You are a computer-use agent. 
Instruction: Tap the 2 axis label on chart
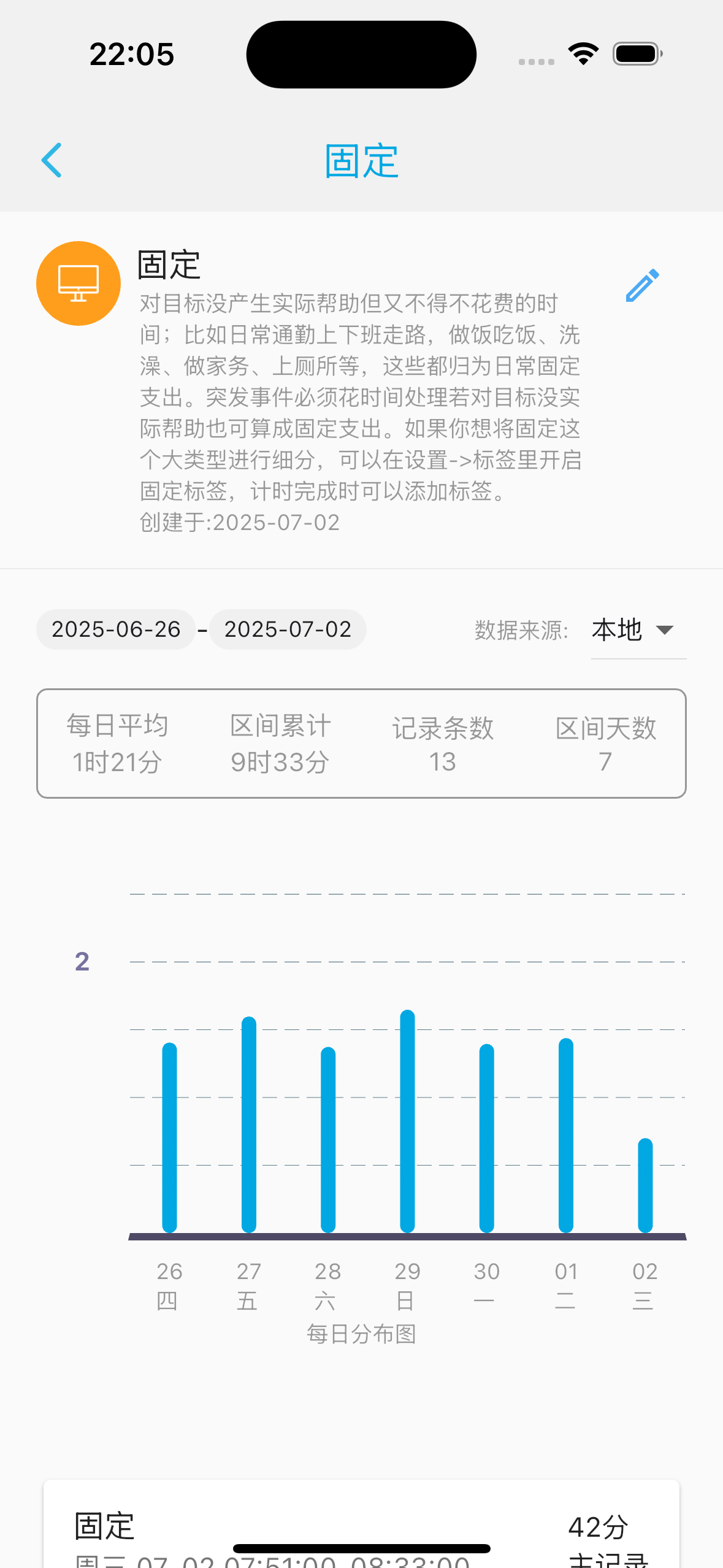pos(82,962)
